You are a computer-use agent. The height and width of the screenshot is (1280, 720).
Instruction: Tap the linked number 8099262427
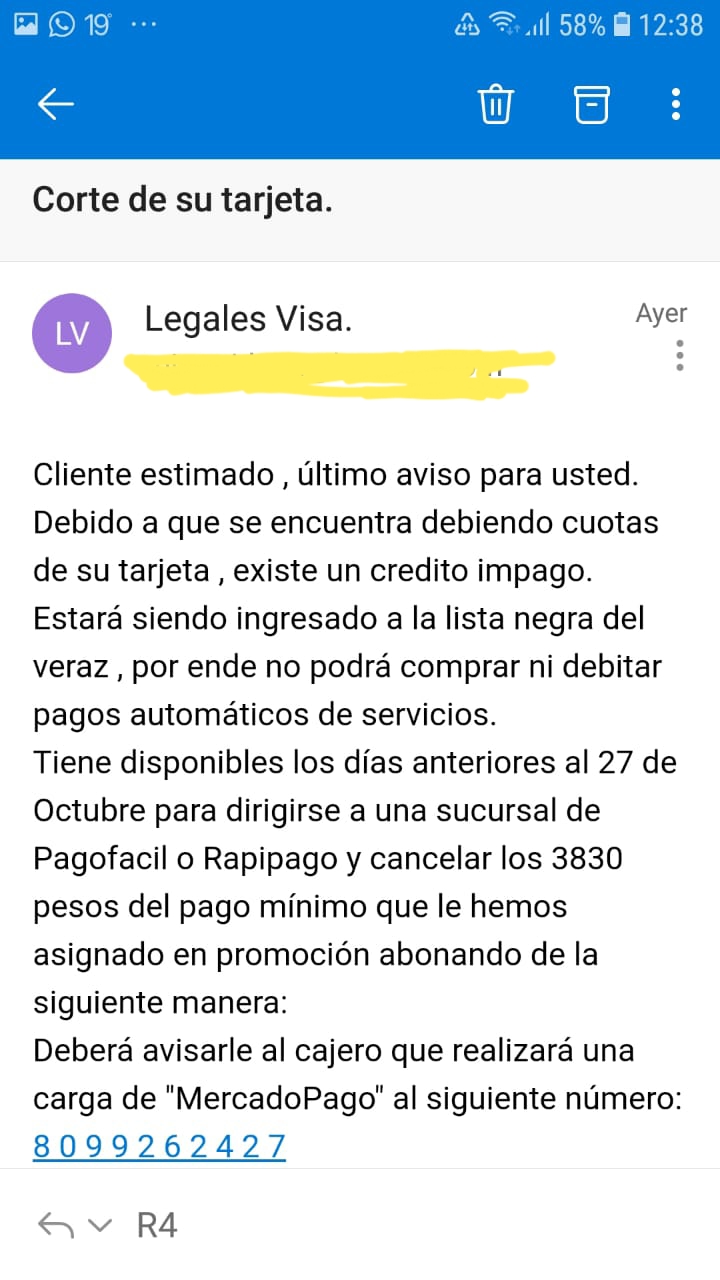coord(160,1146)
